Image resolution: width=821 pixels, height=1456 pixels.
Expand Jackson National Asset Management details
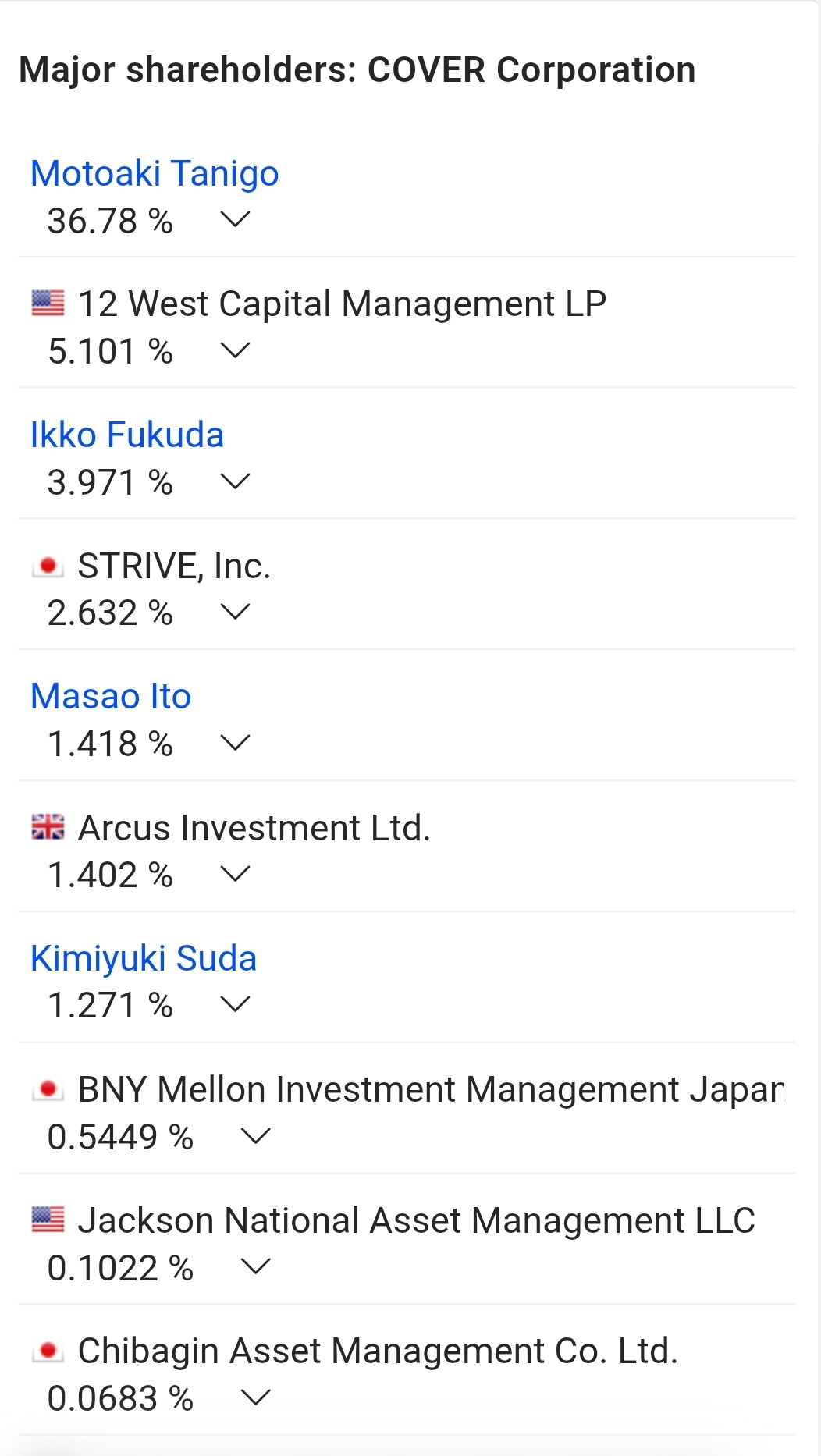click(x=255, y=1266)
